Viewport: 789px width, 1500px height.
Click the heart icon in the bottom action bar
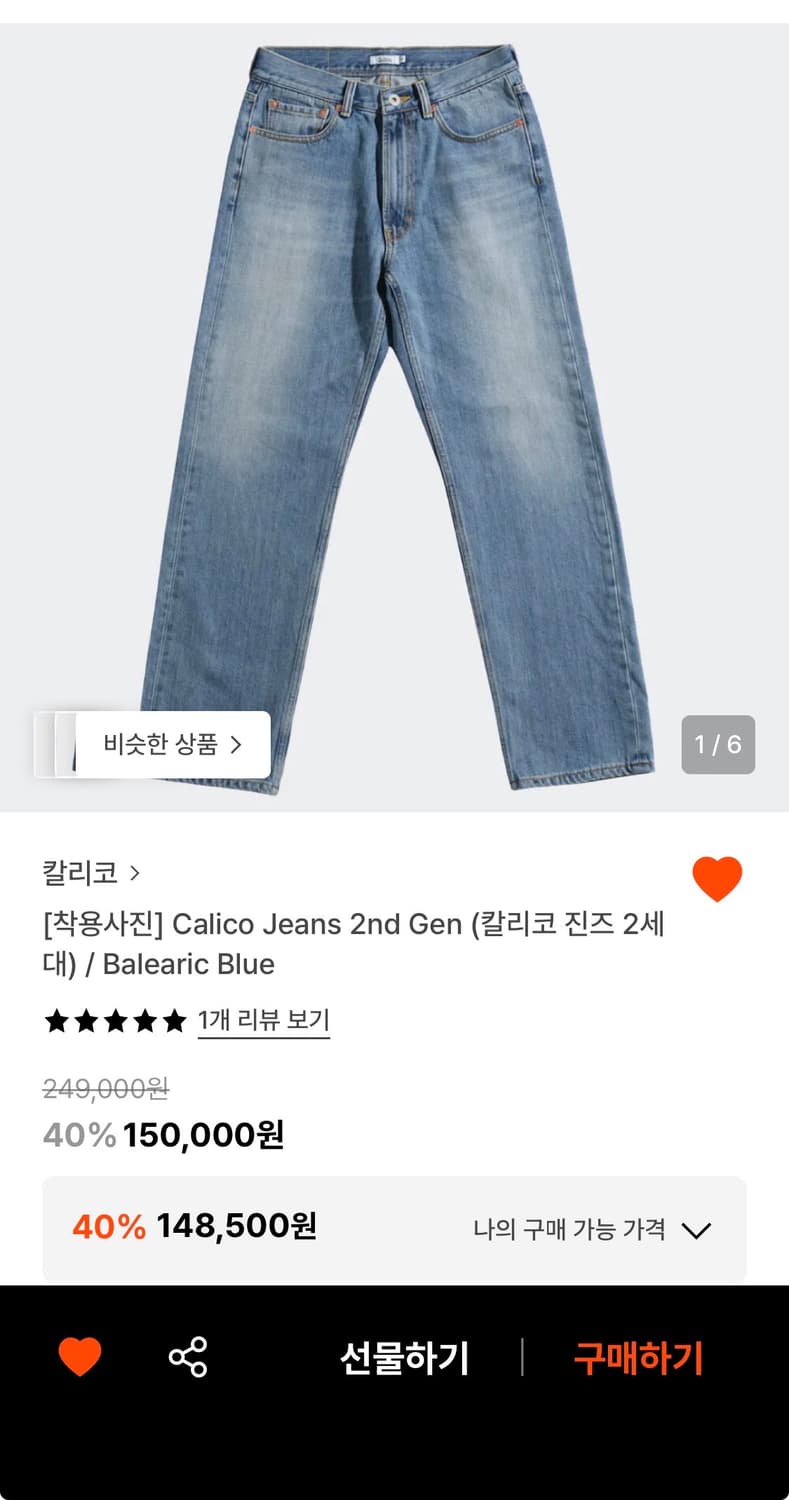(80, 1357)
